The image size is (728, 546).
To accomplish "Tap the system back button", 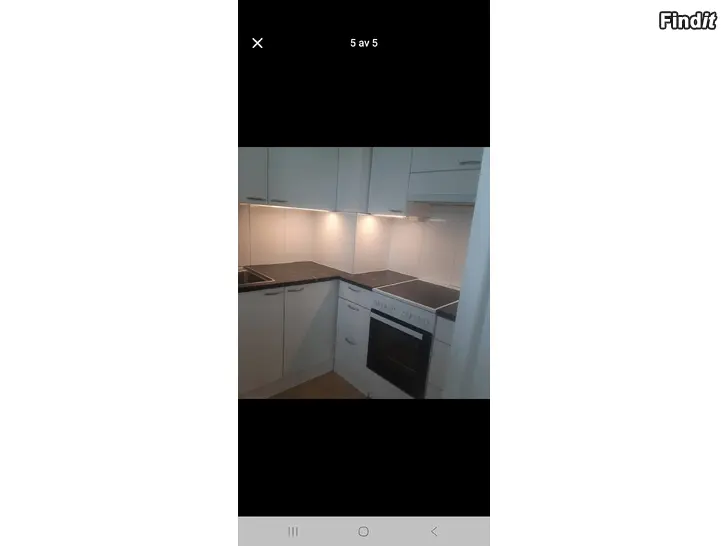I will [434, 531].
